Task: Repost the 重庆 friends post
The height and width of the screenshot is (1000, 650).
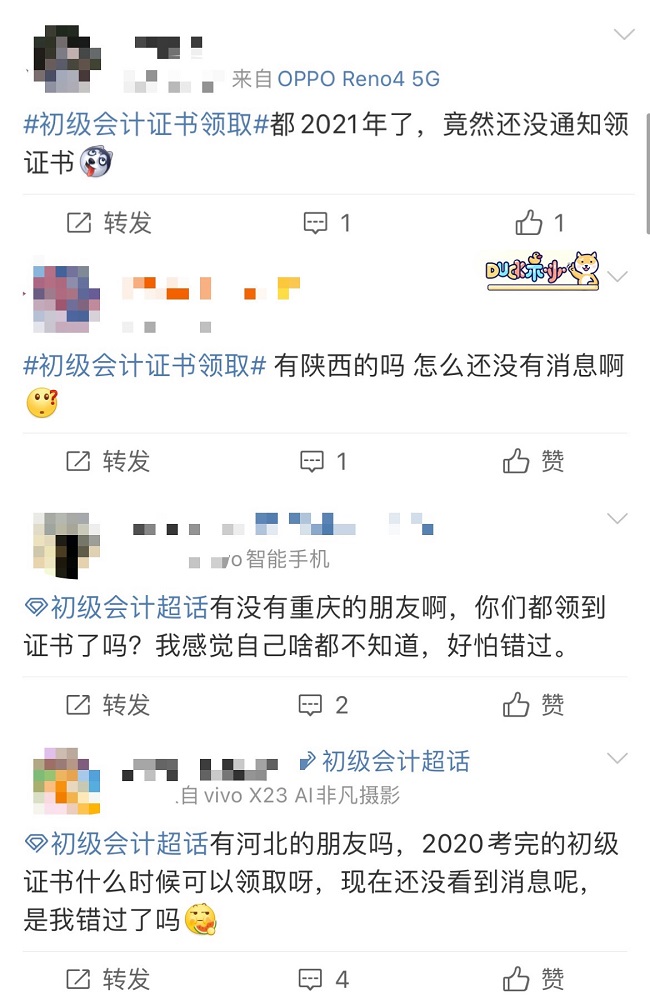Action: pos(108,705)
